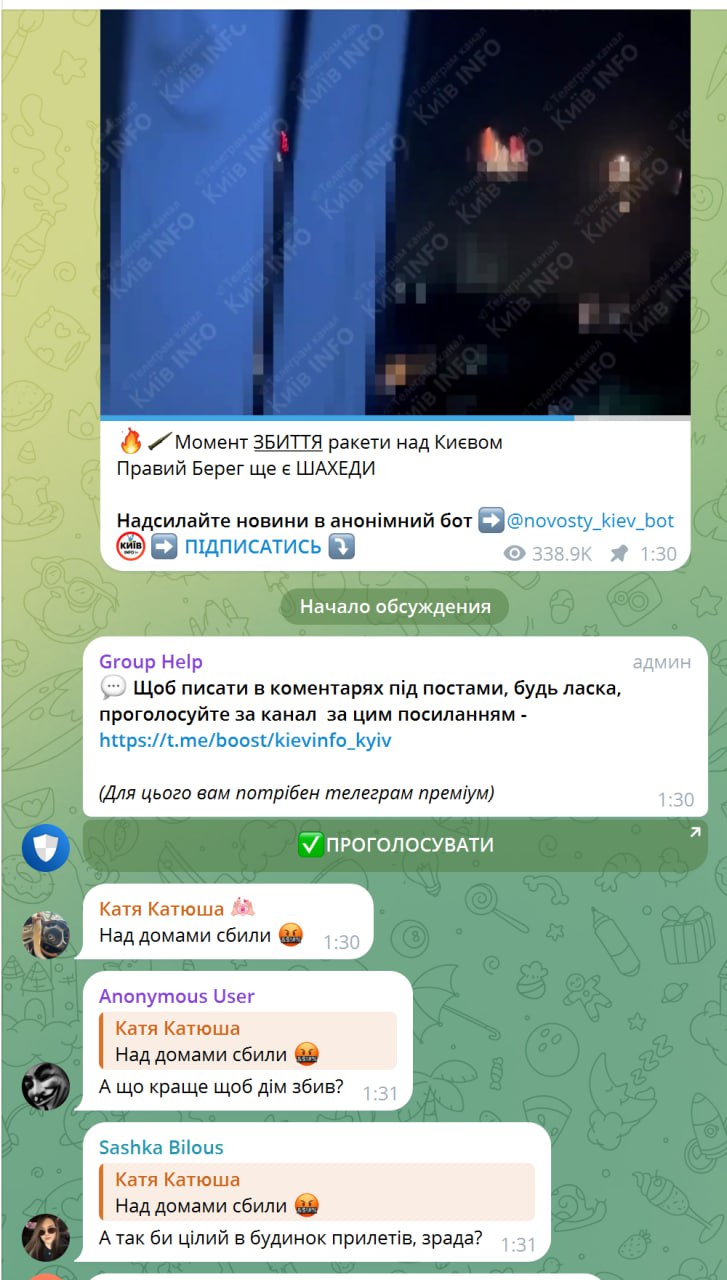Open the Group Help bot avatar
727x1280 pixels.
[x=46, y=848]
